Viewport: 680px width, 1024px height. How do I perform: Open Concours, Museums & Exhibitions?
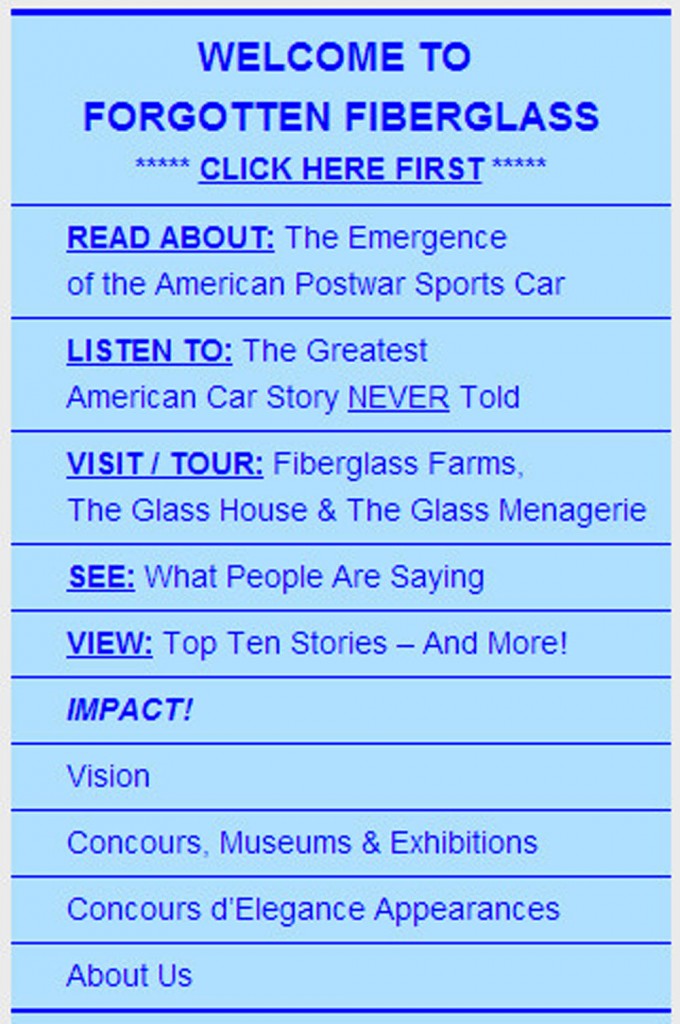click(x=301, y=842)
